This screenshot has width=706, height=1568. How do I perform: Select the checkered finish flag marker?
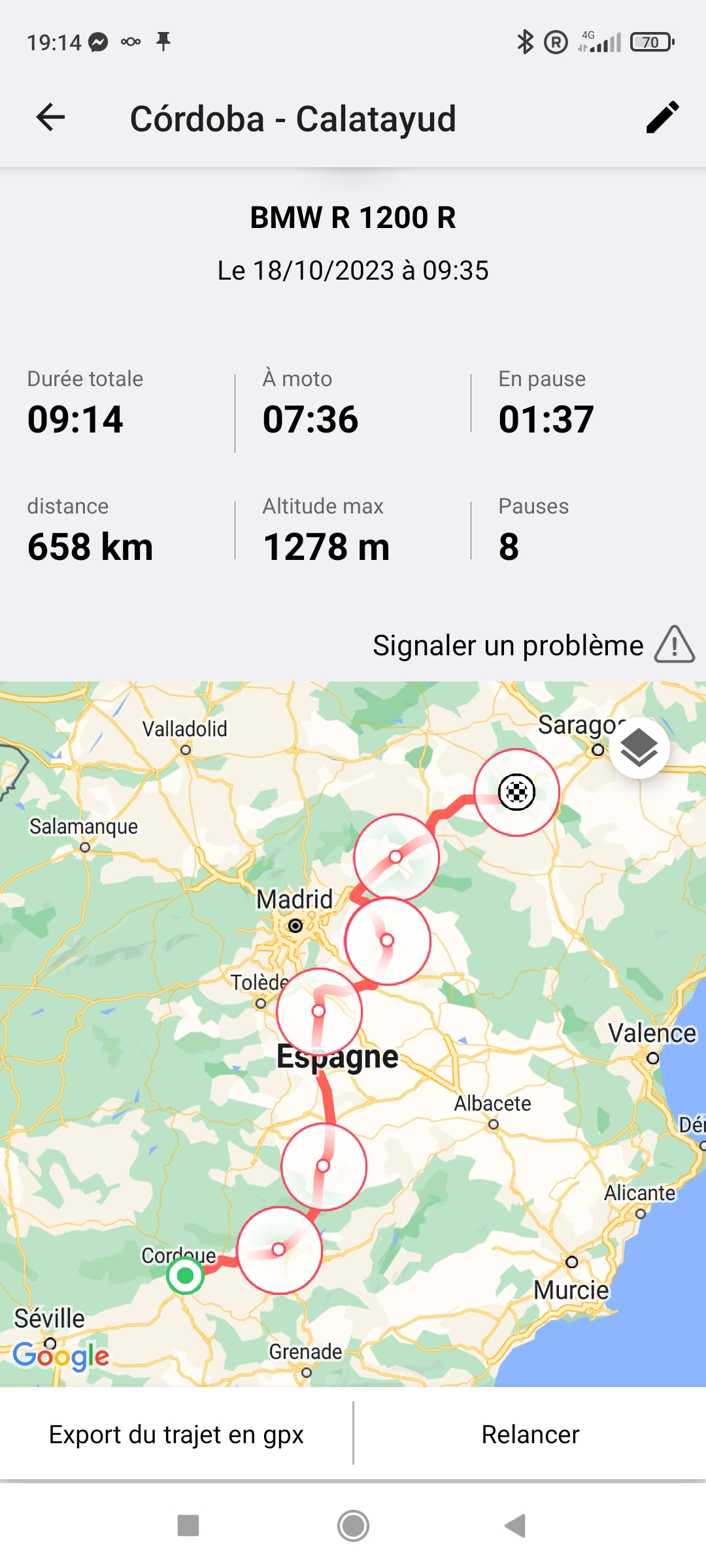(x=516, y=792)
